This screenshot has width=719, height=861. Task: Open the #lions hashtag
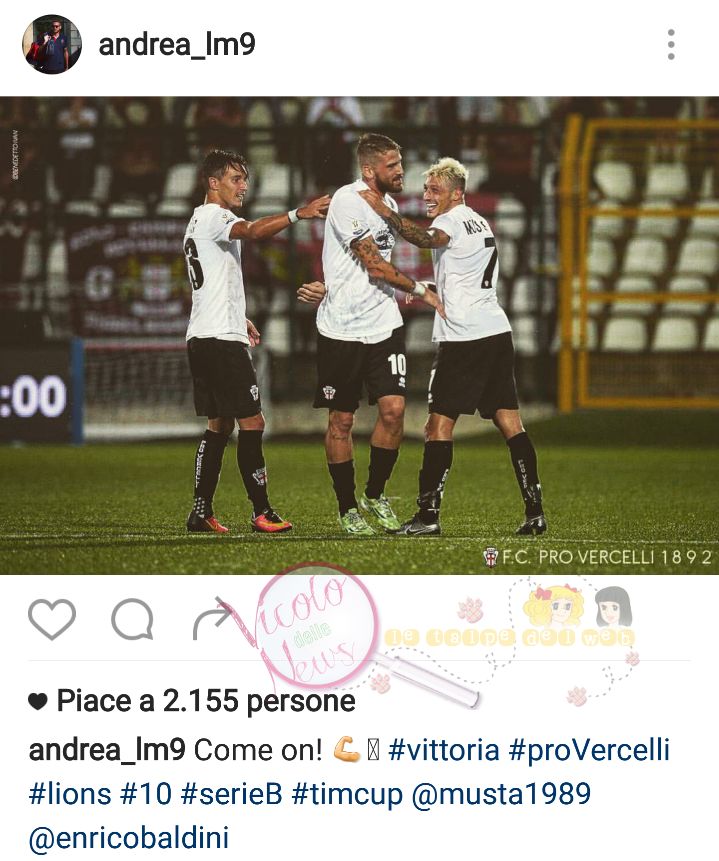(67, 795)
